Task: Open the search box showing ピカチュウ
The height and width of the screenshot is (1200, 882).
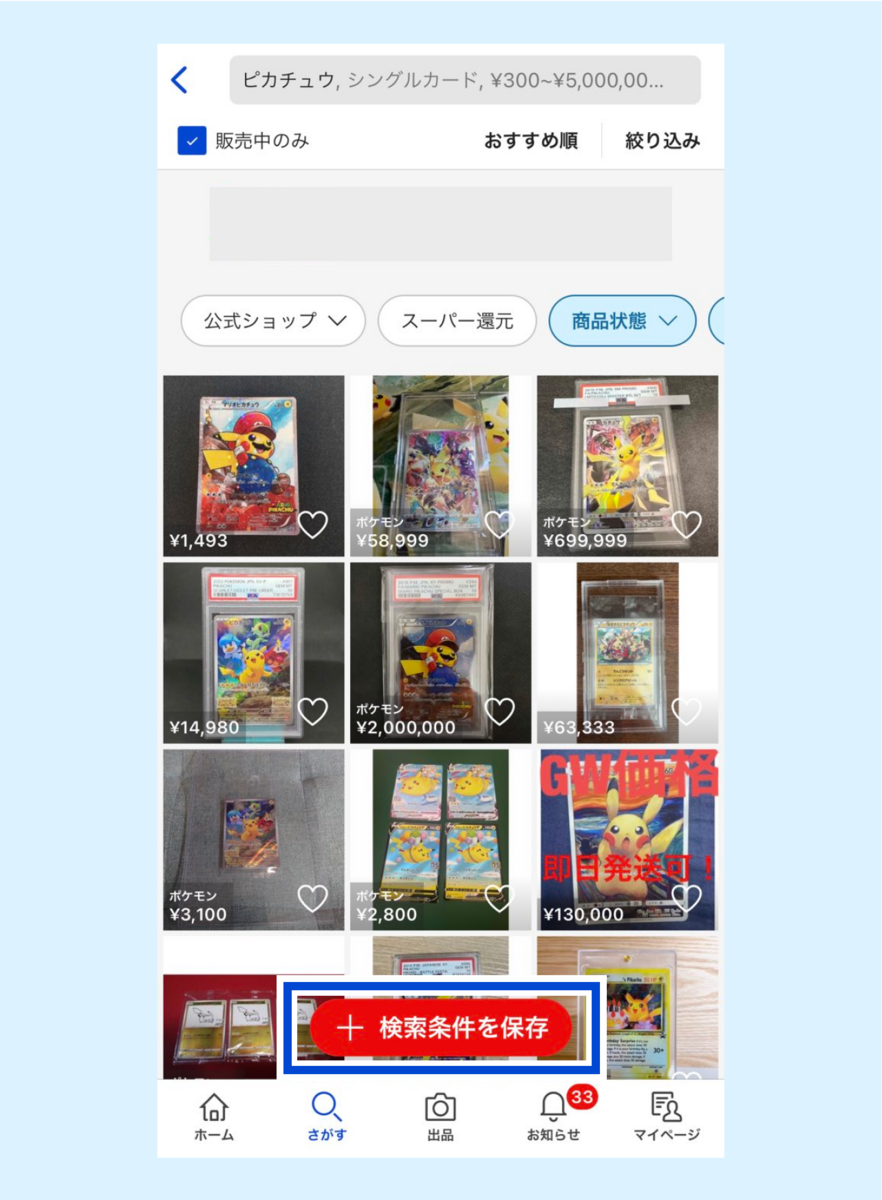Action: 464,80
